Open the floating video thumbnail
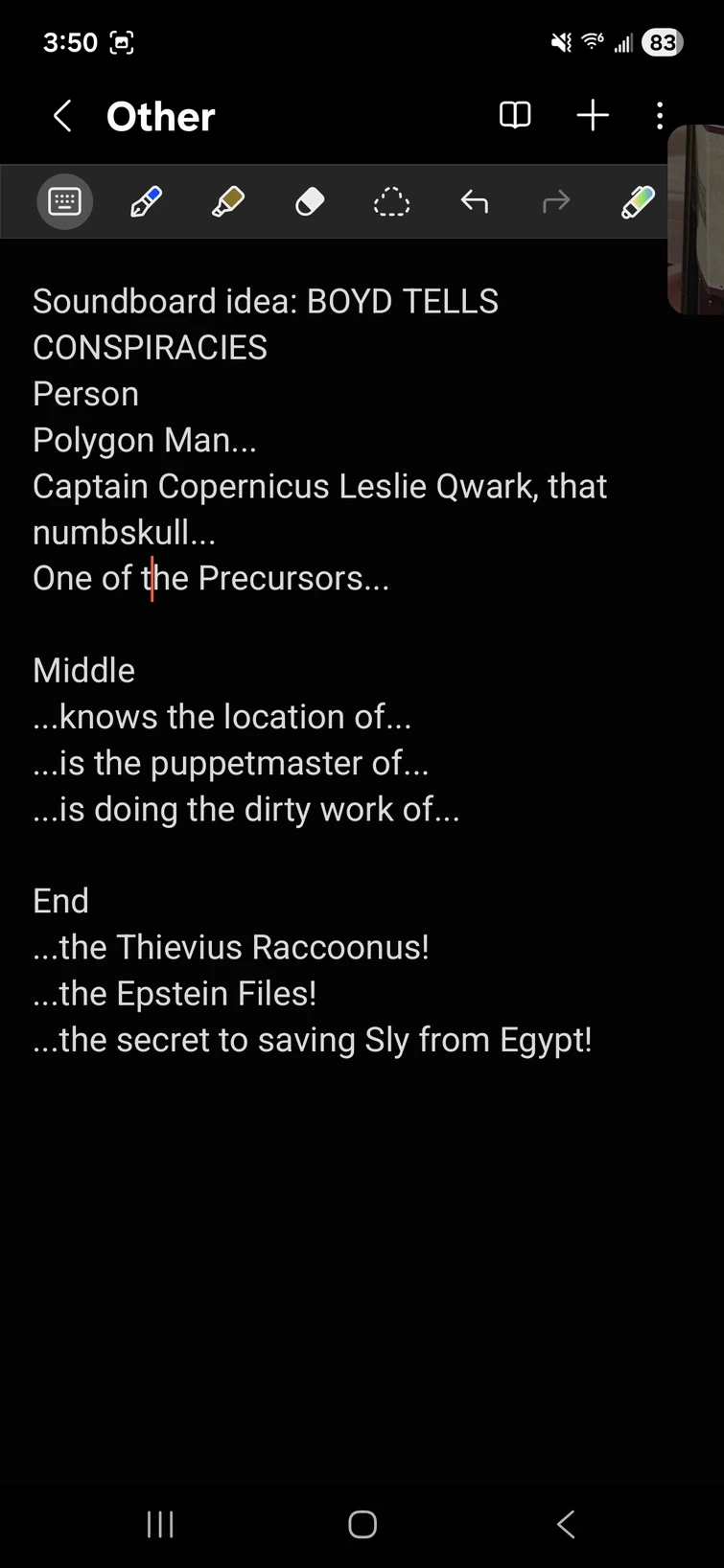The image size is (724, 1568). (x=697, y=219)
